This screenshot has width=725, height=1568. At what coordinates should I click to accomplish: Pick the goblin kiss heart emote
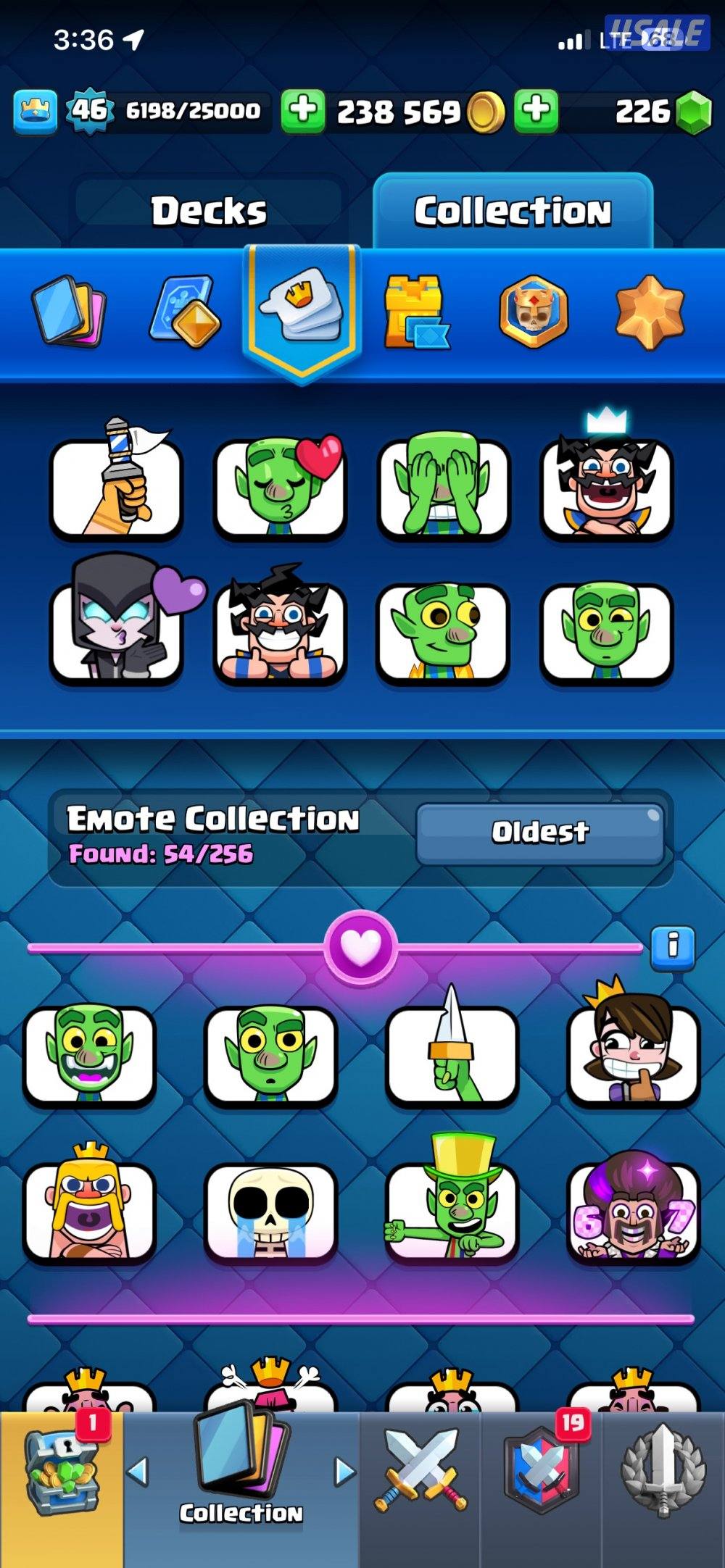click(x=280, y=488)
